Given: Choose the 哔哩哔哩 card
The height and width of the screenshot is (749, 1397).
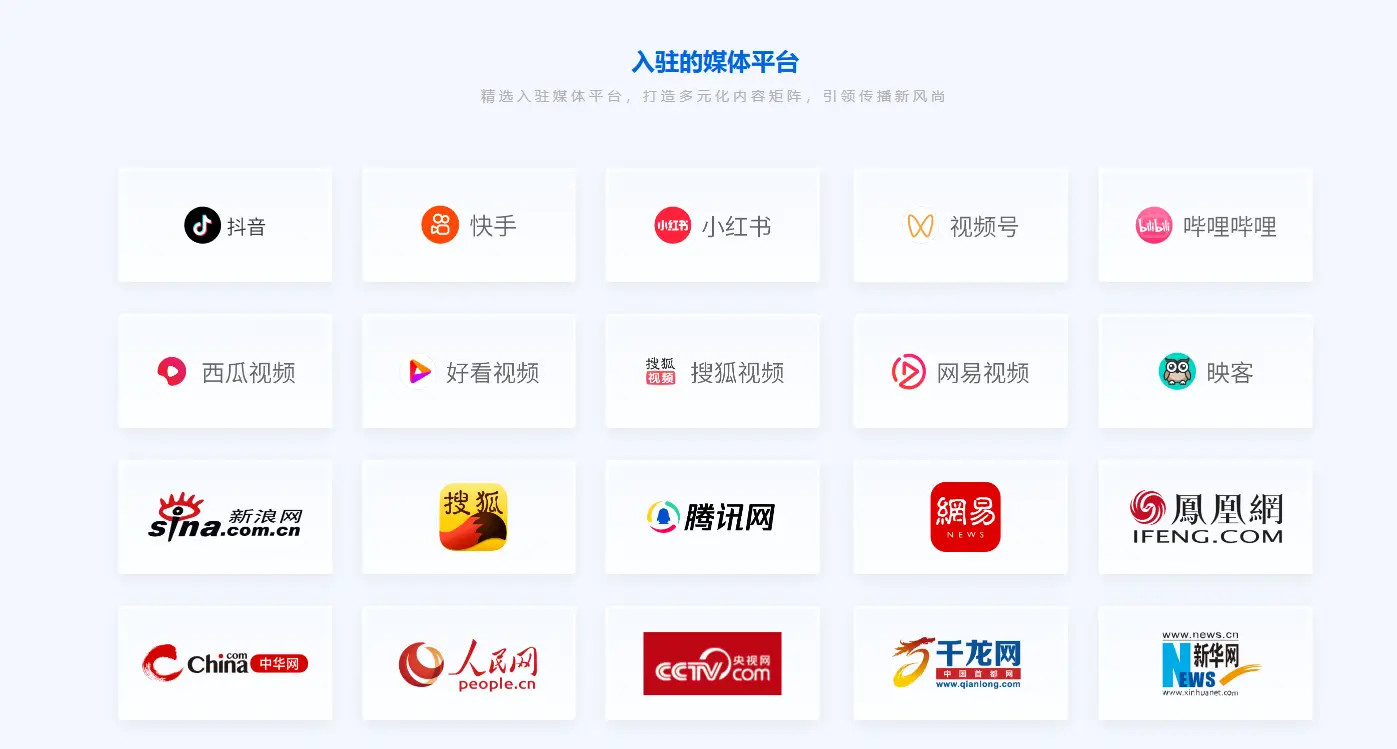Looking at the screenshot, I should [x=1205, y=225].
